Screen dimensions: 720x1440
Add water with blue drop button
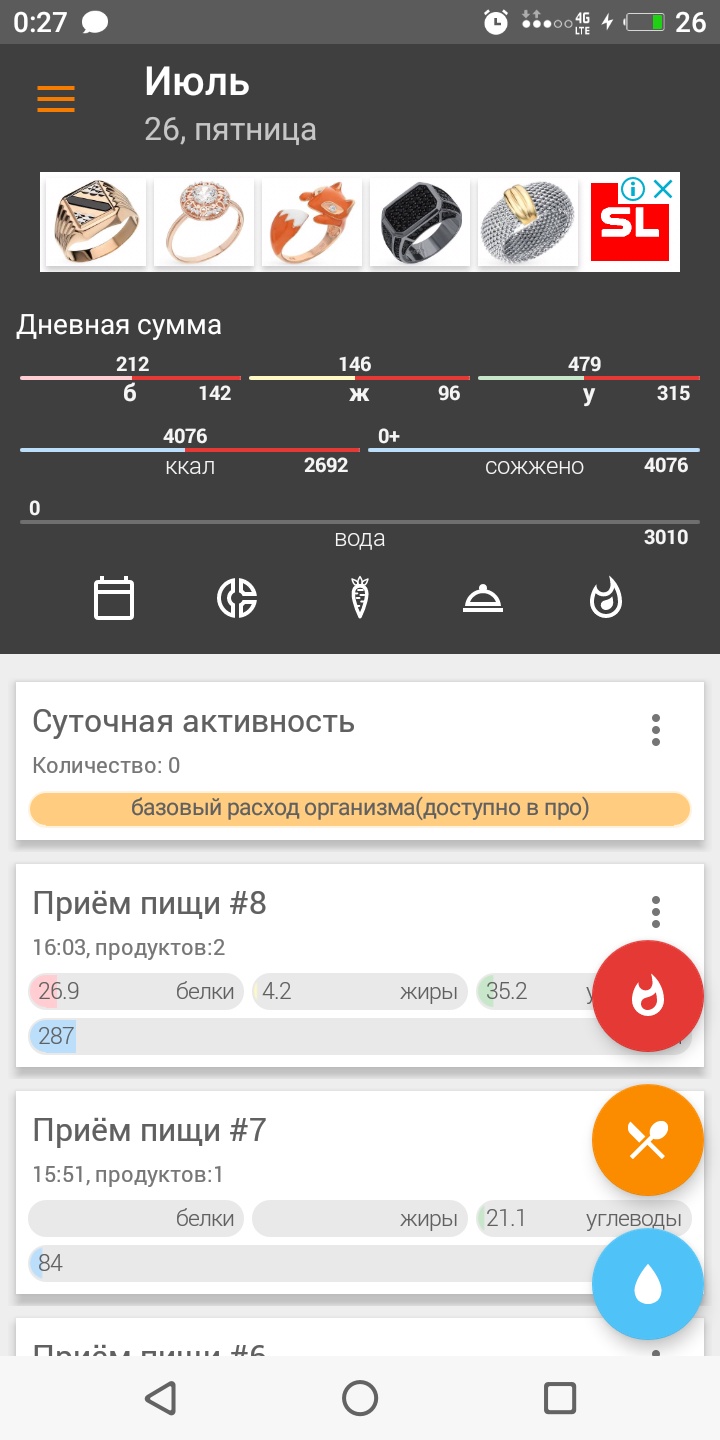coord(648,1284)
